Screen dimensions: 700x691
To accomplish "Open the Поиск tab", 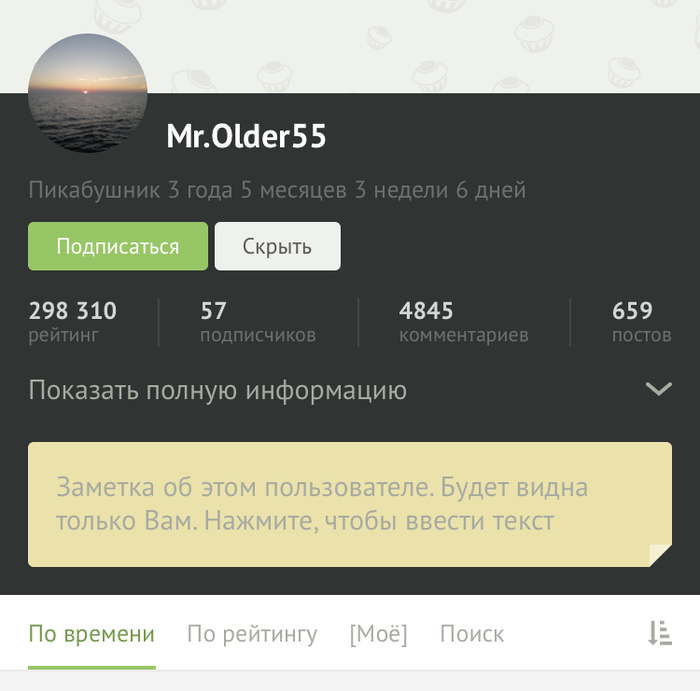I will [472, 634].
